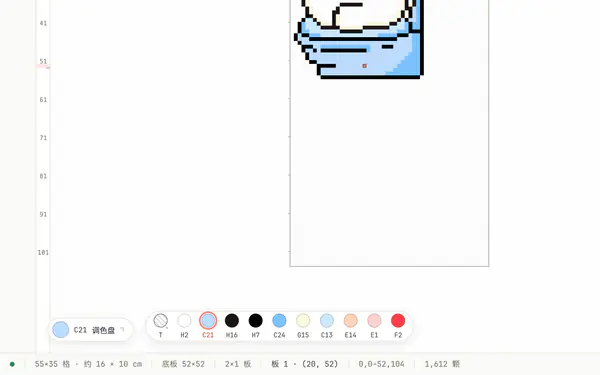
Task: Open the C21 调色盘 palette panel
Action: (91, 330)
